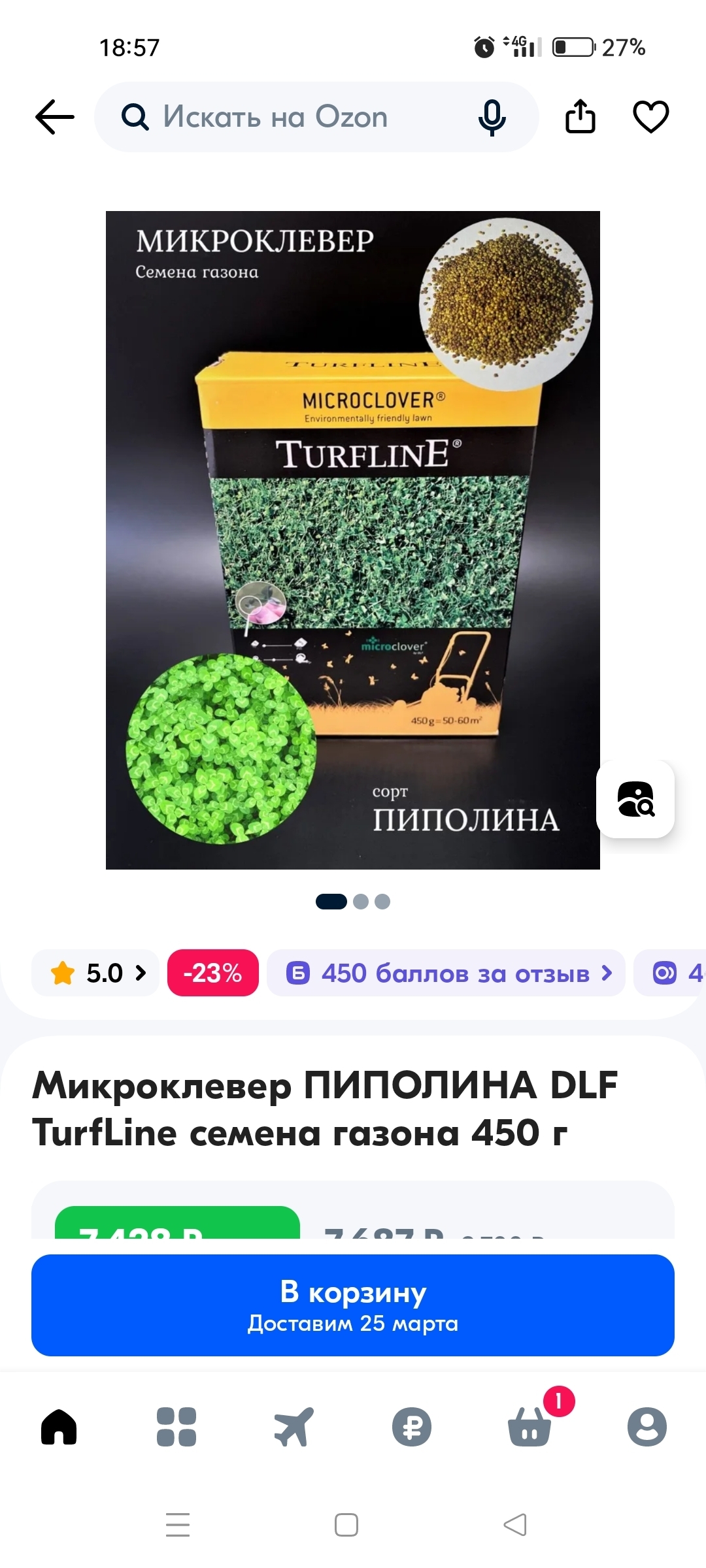Open the Микроклевер product photo
Screen dimensions: 706x1568
pyautogui.click(x=352, y=540)
